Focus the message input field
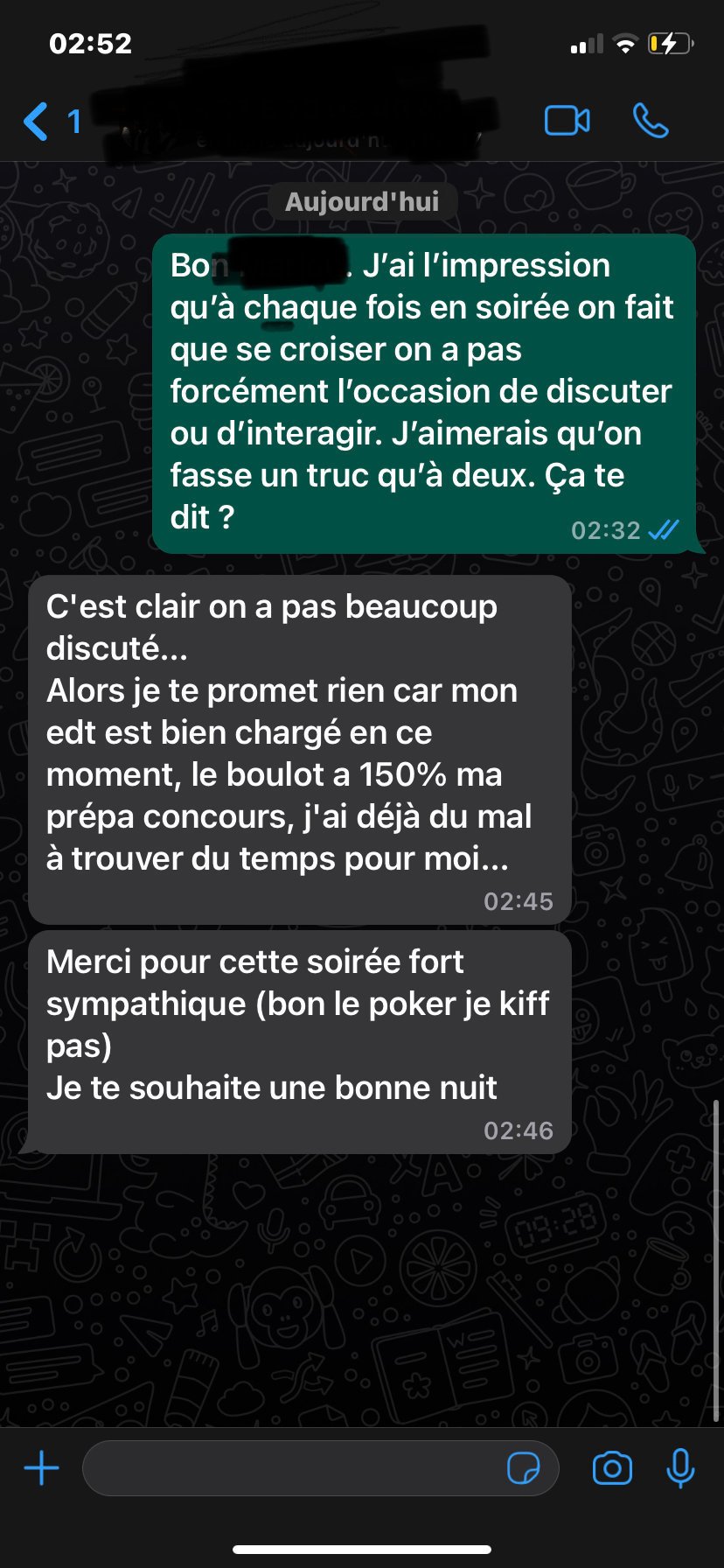The image size is (724, 1568). point(289,1467)
